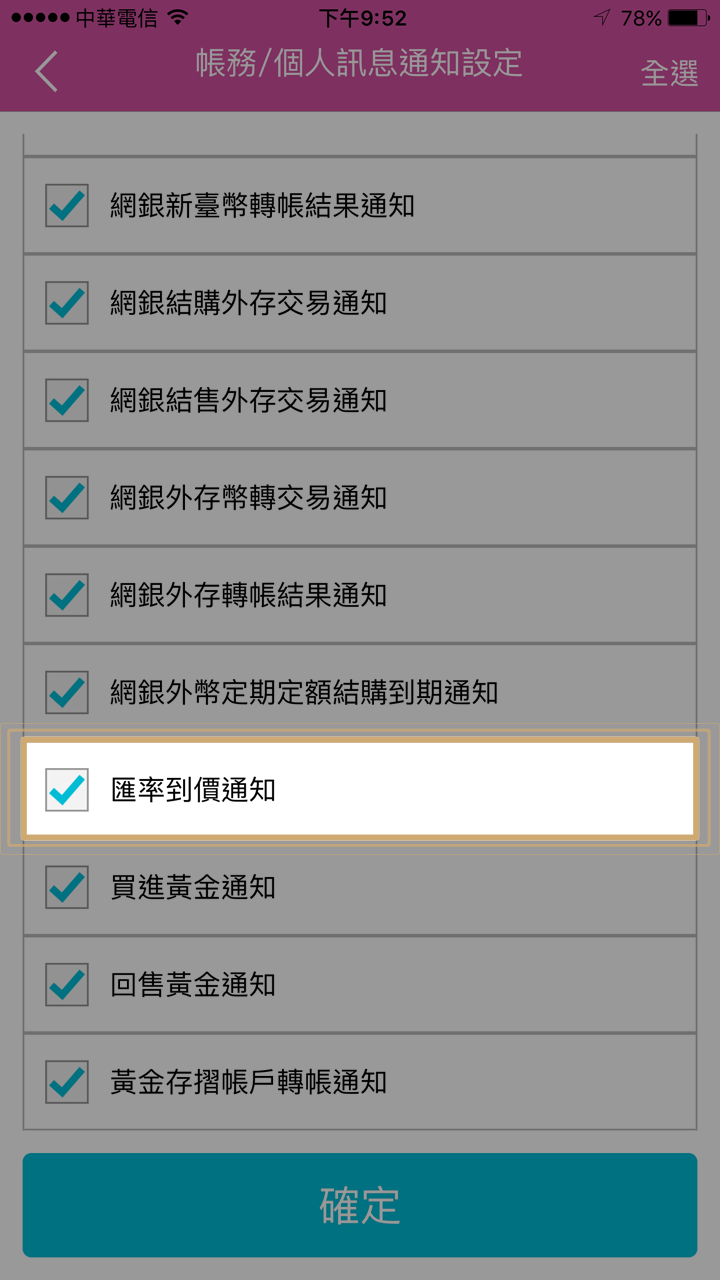Toggle the 網銀結購外存交易通知 checkbox
Image resolution: width=720 pixels, height=1280 pixels.
(67, 303)
